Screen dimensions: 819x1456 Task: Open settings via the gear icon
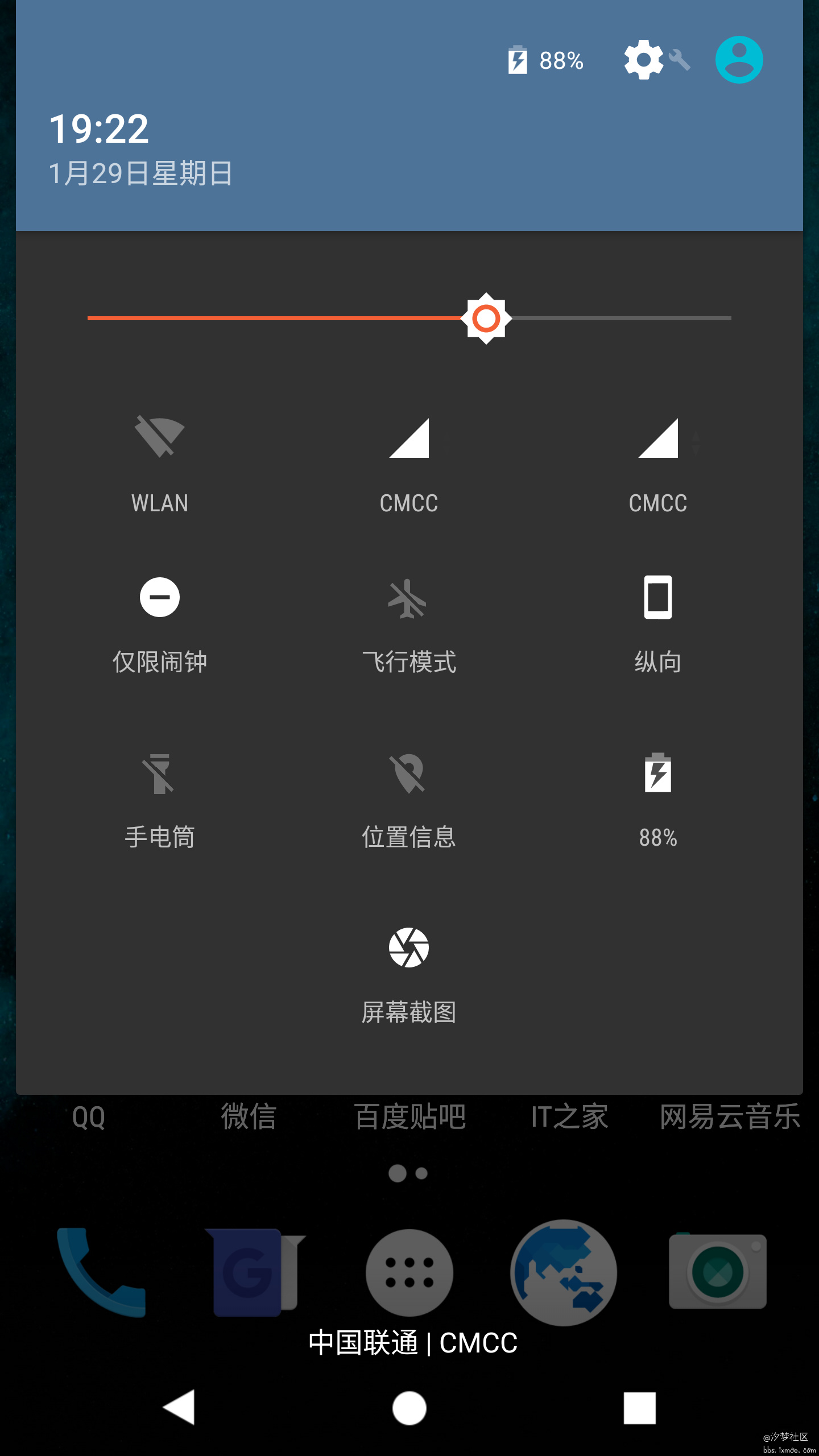[644, 60]
